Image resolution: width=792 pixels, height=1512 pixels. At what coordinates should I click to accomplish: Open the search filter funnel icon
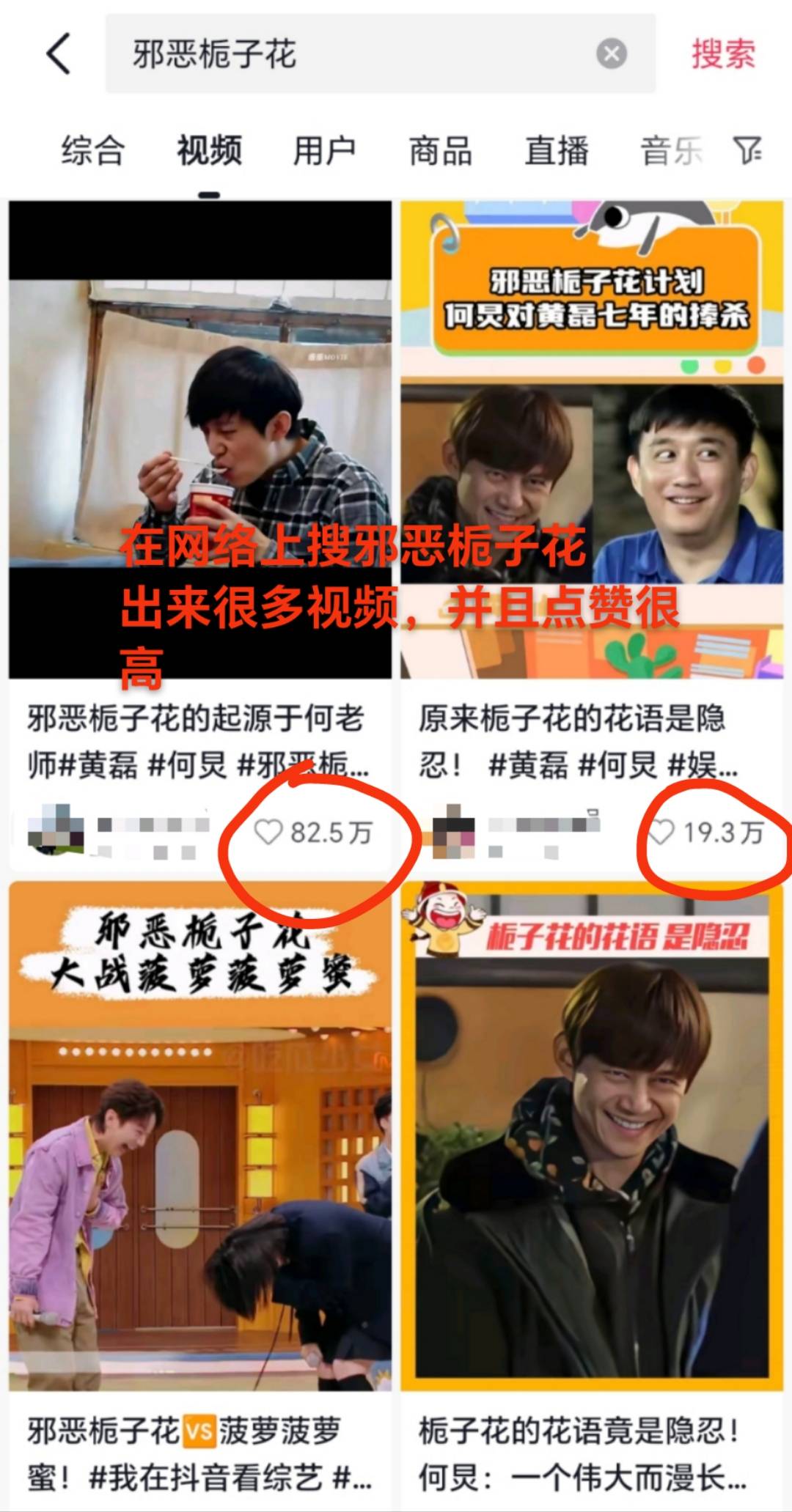pyautogui.click(x=747, y=150)
